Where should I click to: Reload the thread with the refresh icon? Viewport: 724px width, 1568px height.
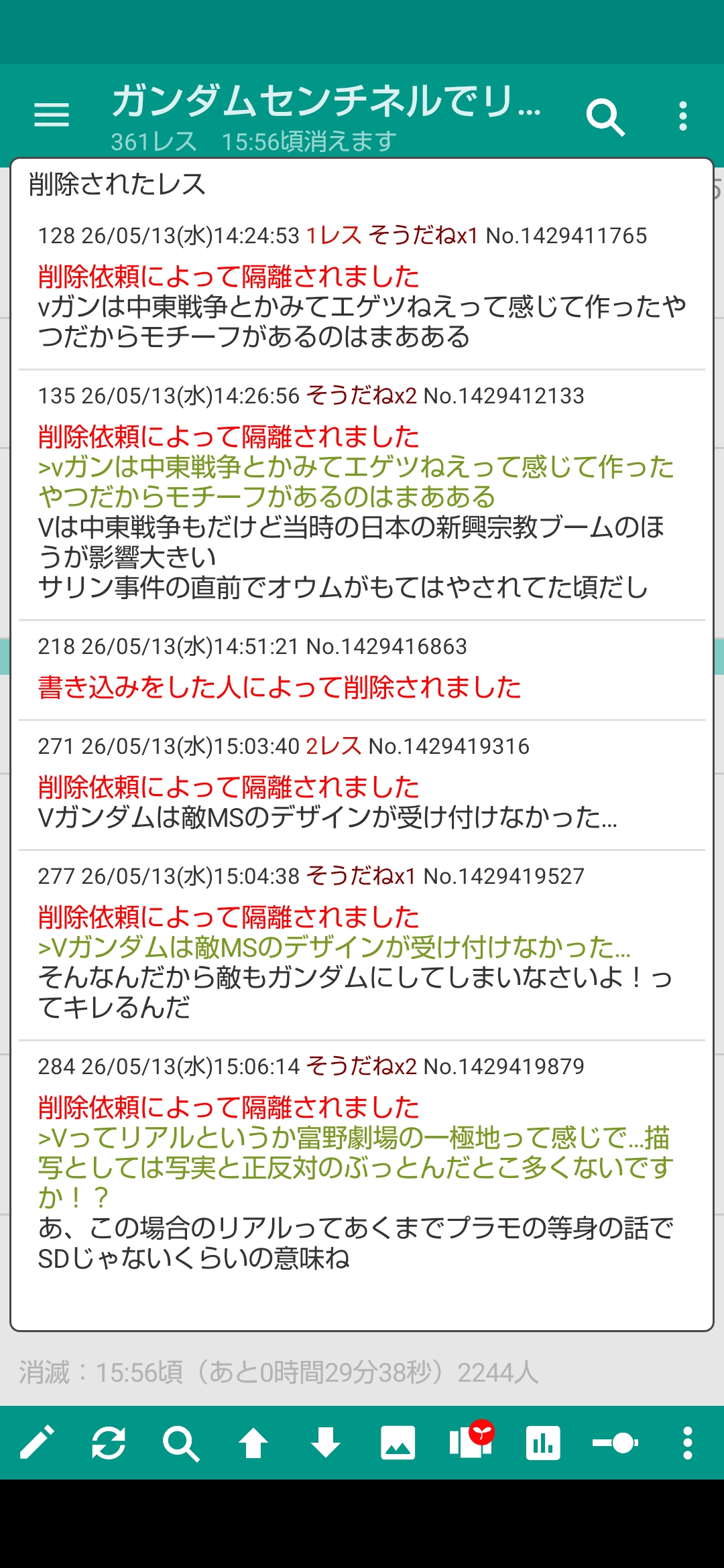click(x=109, y=1443)
